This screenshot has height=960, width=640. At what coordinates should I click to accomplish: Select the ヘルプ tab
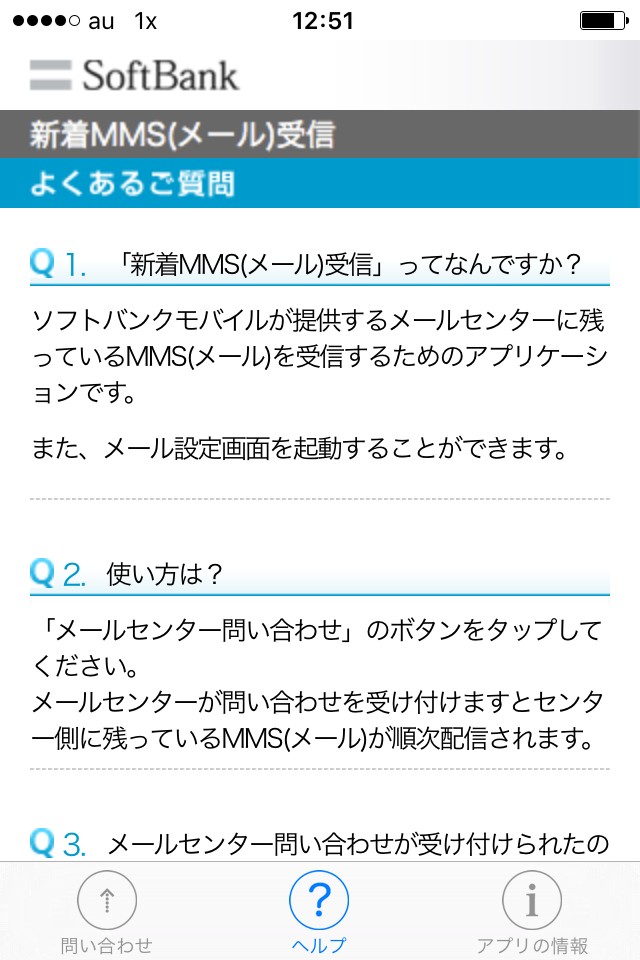click(x=319, y=912)
